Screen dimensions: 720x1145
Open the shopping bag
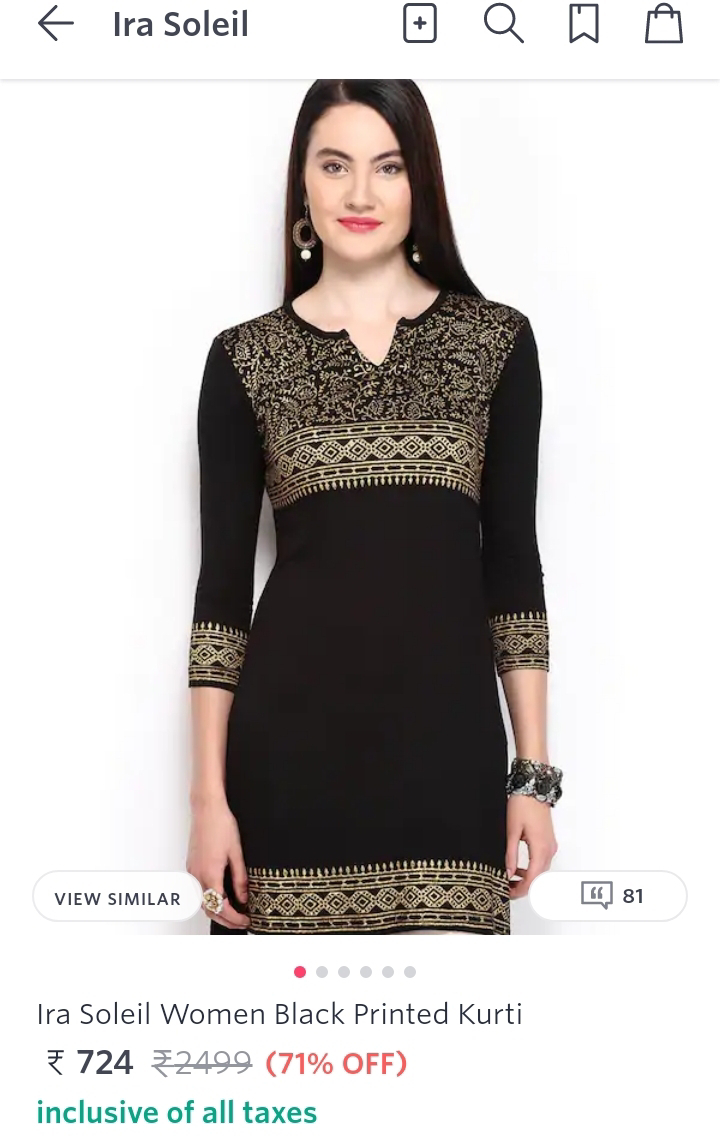[x=664, y=23]
